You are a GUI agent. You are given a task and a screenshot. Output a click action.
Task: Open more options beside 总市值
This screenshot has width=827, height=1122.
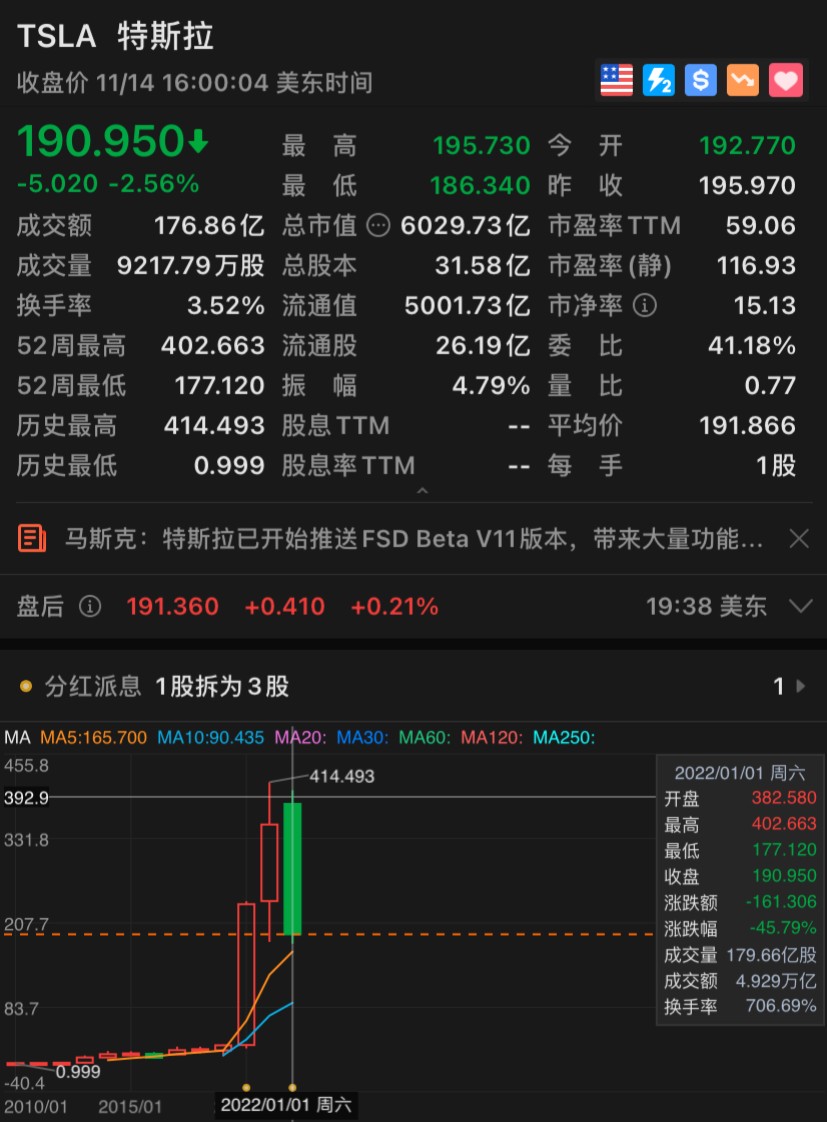(378, 226)
